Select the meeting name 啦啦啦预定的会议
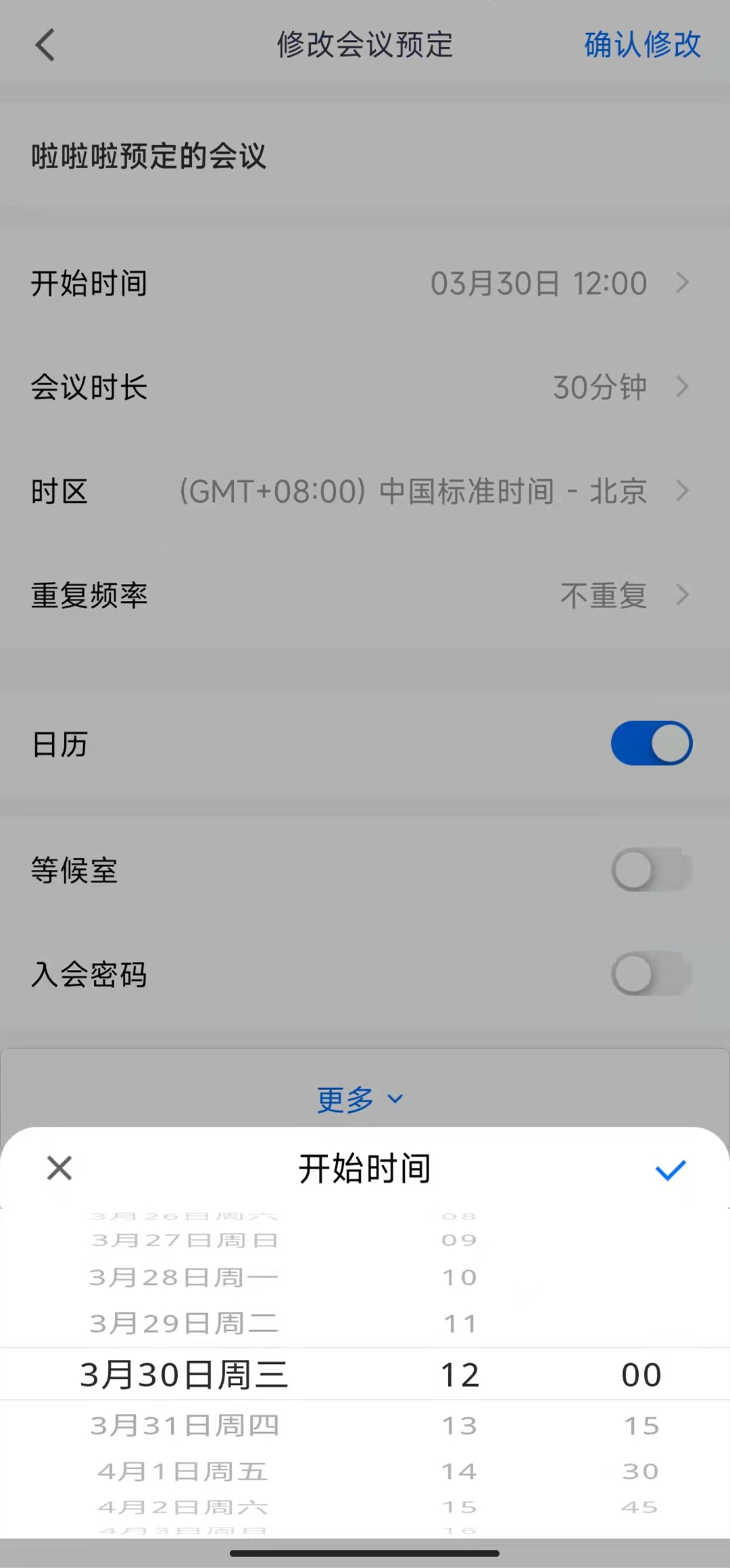This screenshot has height=1568, width=730. point(150,156)
